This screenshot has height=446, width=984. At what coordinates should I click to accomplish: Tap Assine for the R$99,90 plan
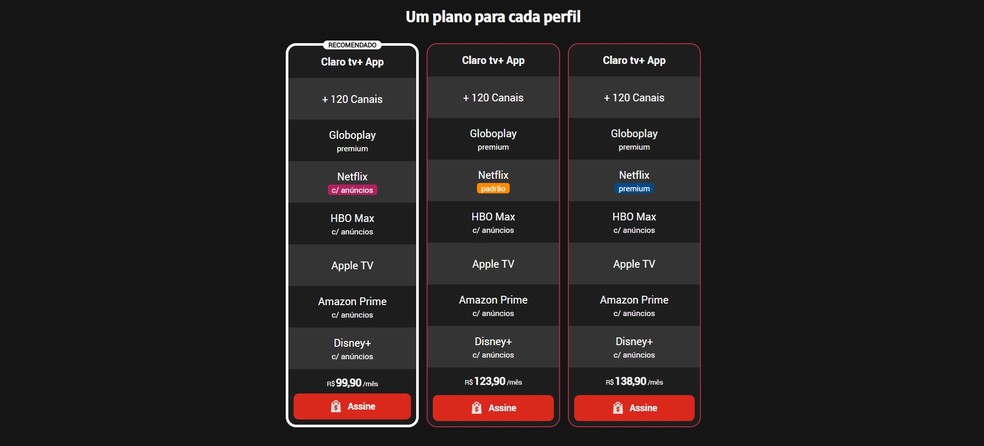352,407
